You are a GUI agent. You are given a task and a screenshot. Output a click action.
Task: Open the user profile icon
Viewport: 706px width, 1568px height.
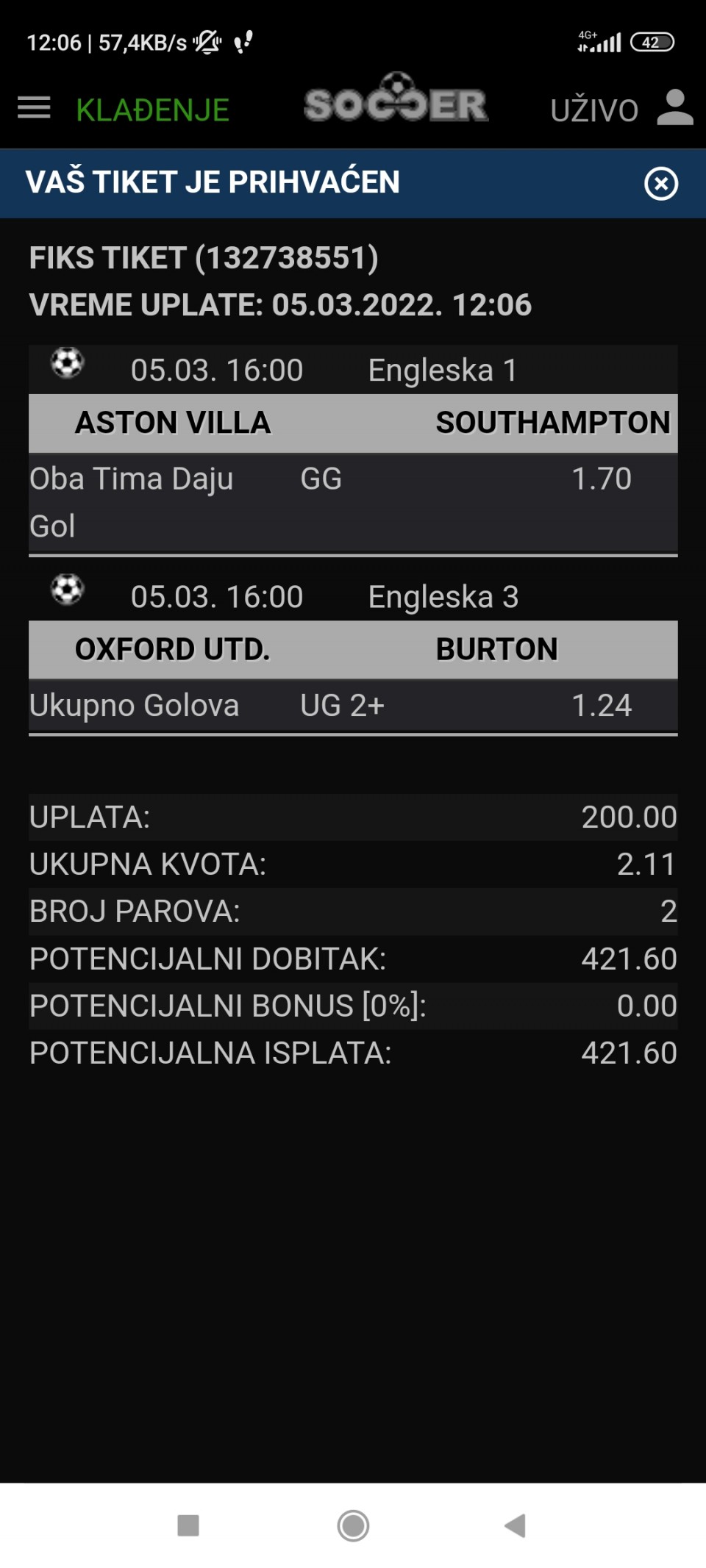pyautogui.click(x=675, y=108)
